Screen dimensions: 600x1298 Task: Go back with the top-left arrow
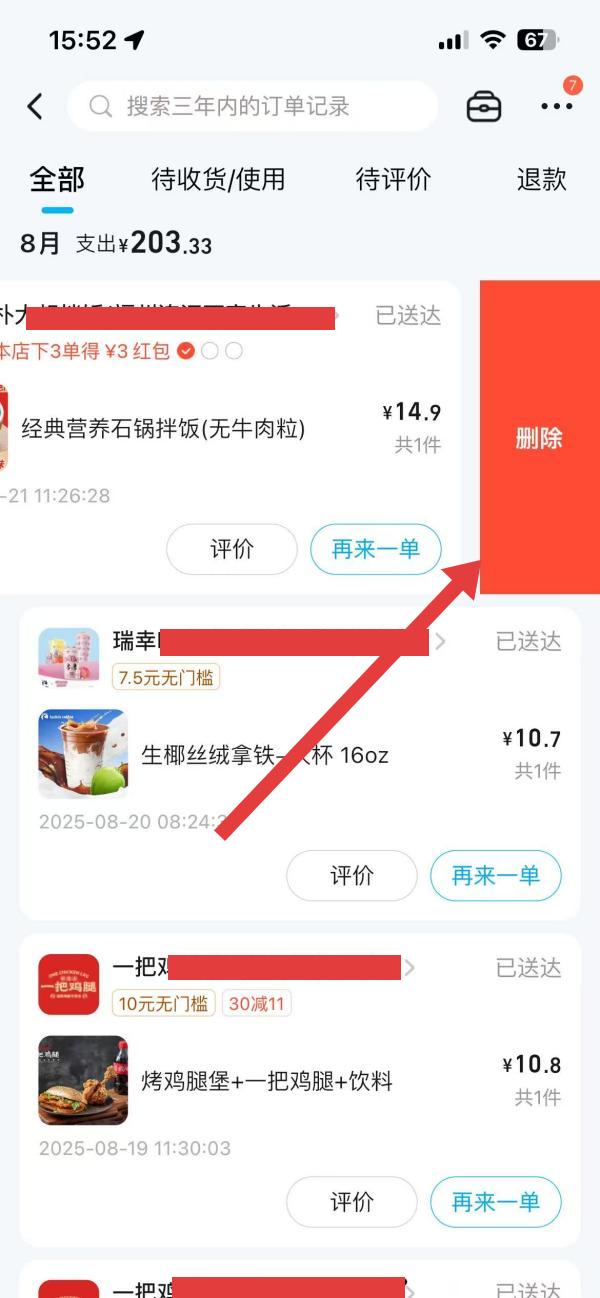(35, 106)
